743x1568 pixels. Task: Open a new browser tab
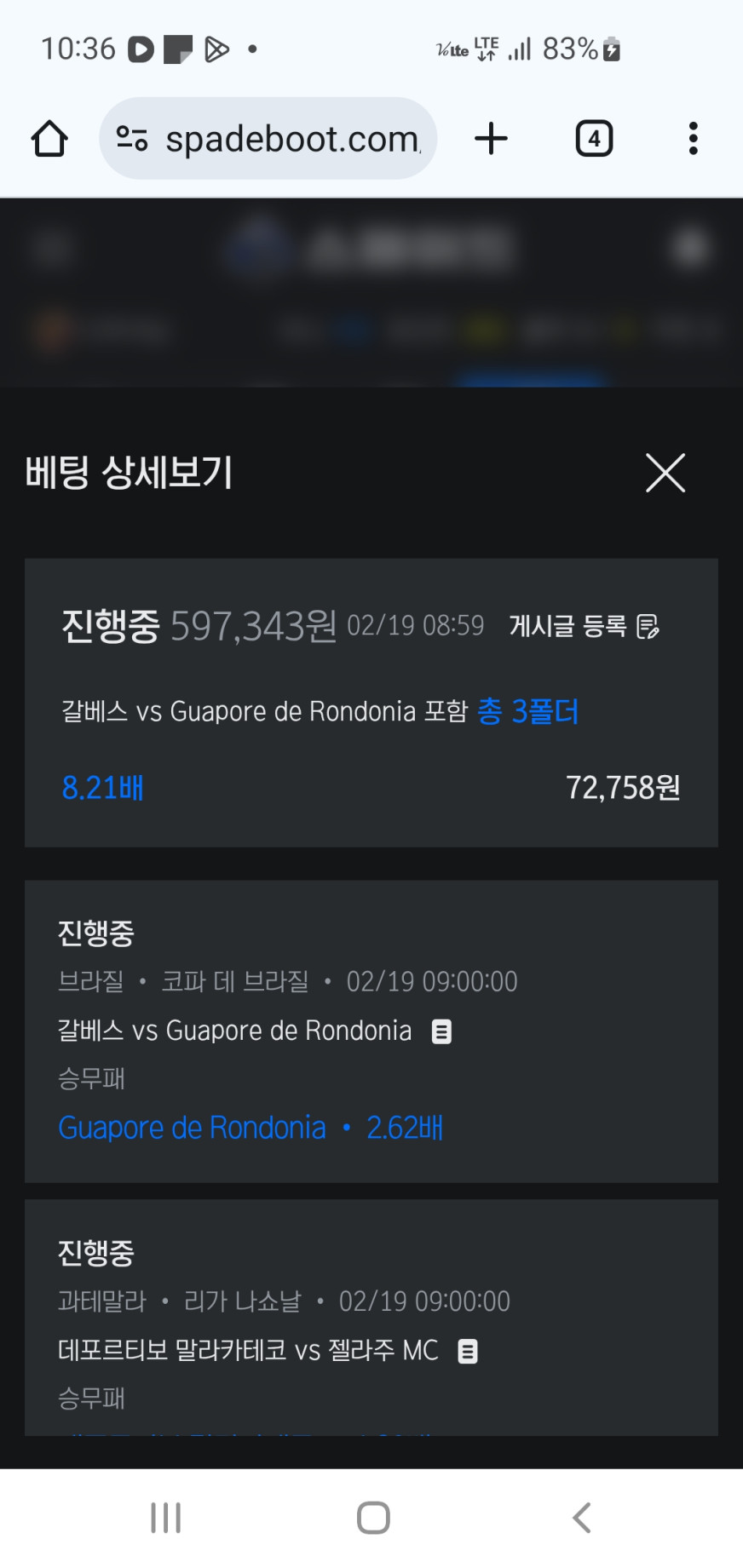point(491,139)
